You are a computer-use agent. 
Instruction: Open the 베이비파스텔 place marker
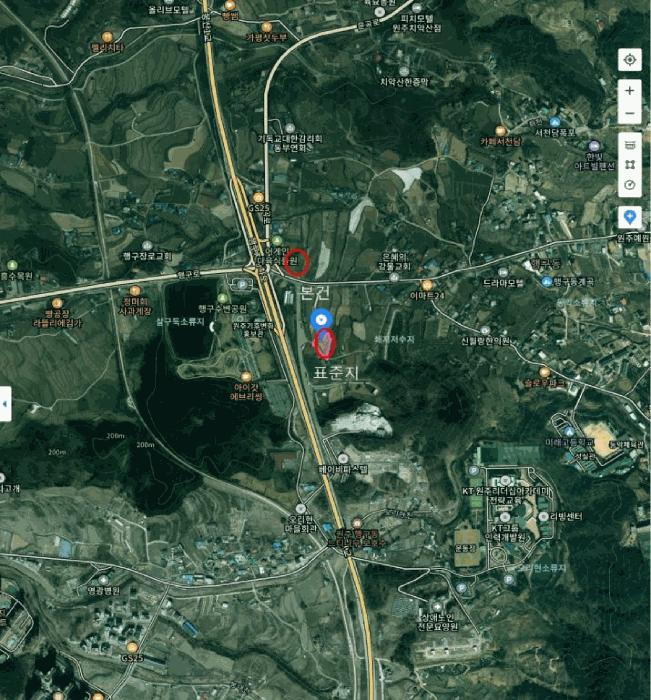click(343, 458)
